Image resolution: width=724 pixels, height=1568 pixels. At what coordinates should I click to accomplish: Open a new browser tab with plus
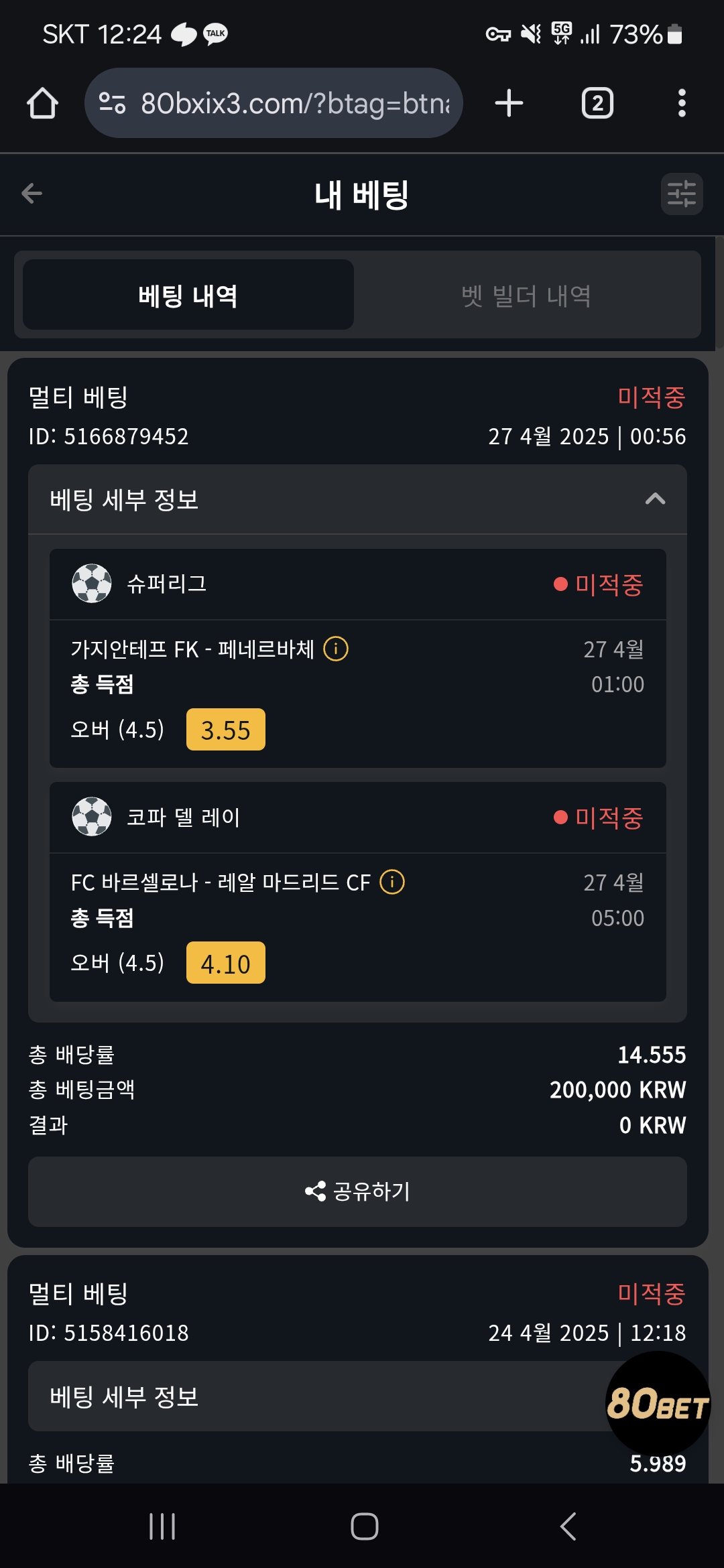coord(509,103)
